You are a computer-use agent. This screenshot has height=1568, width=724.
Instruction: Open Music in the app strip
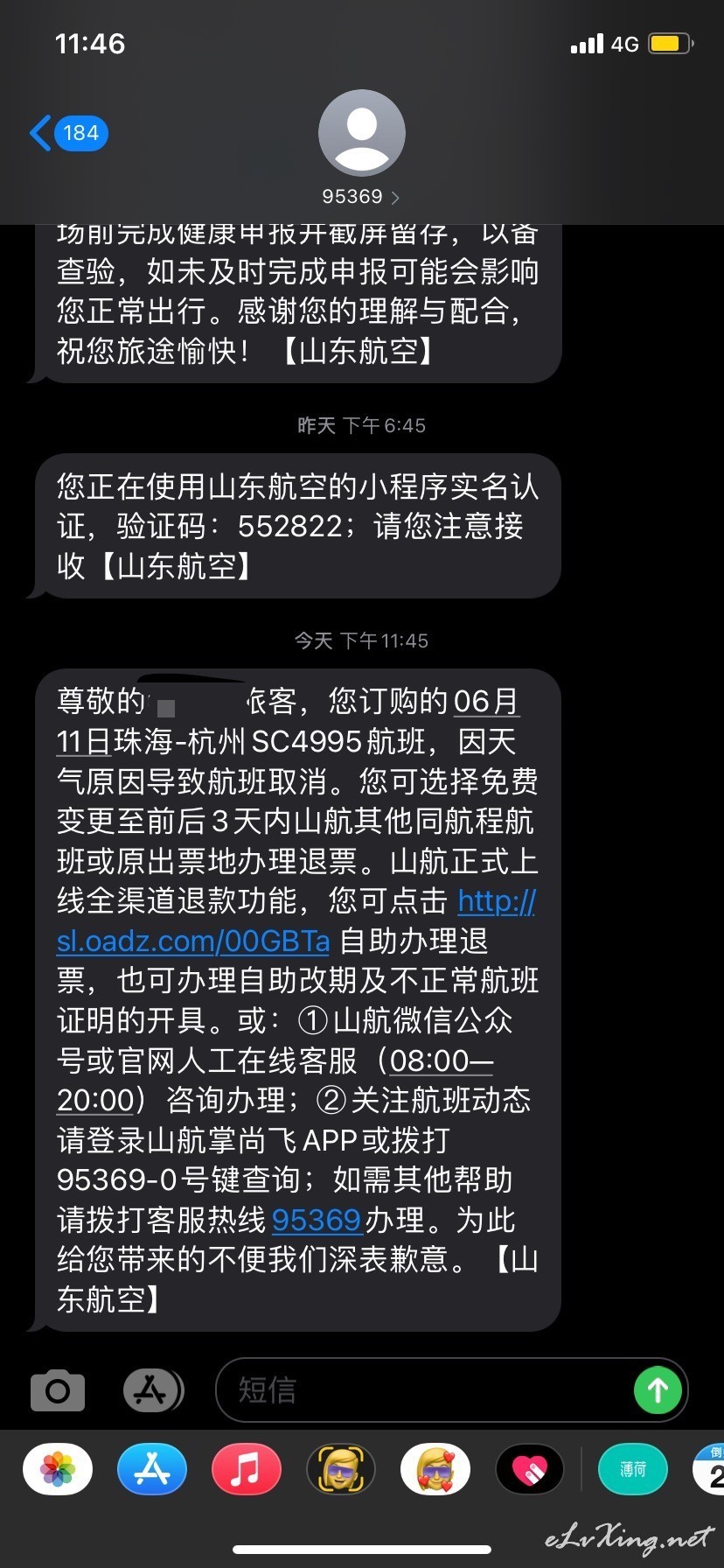247,1469
